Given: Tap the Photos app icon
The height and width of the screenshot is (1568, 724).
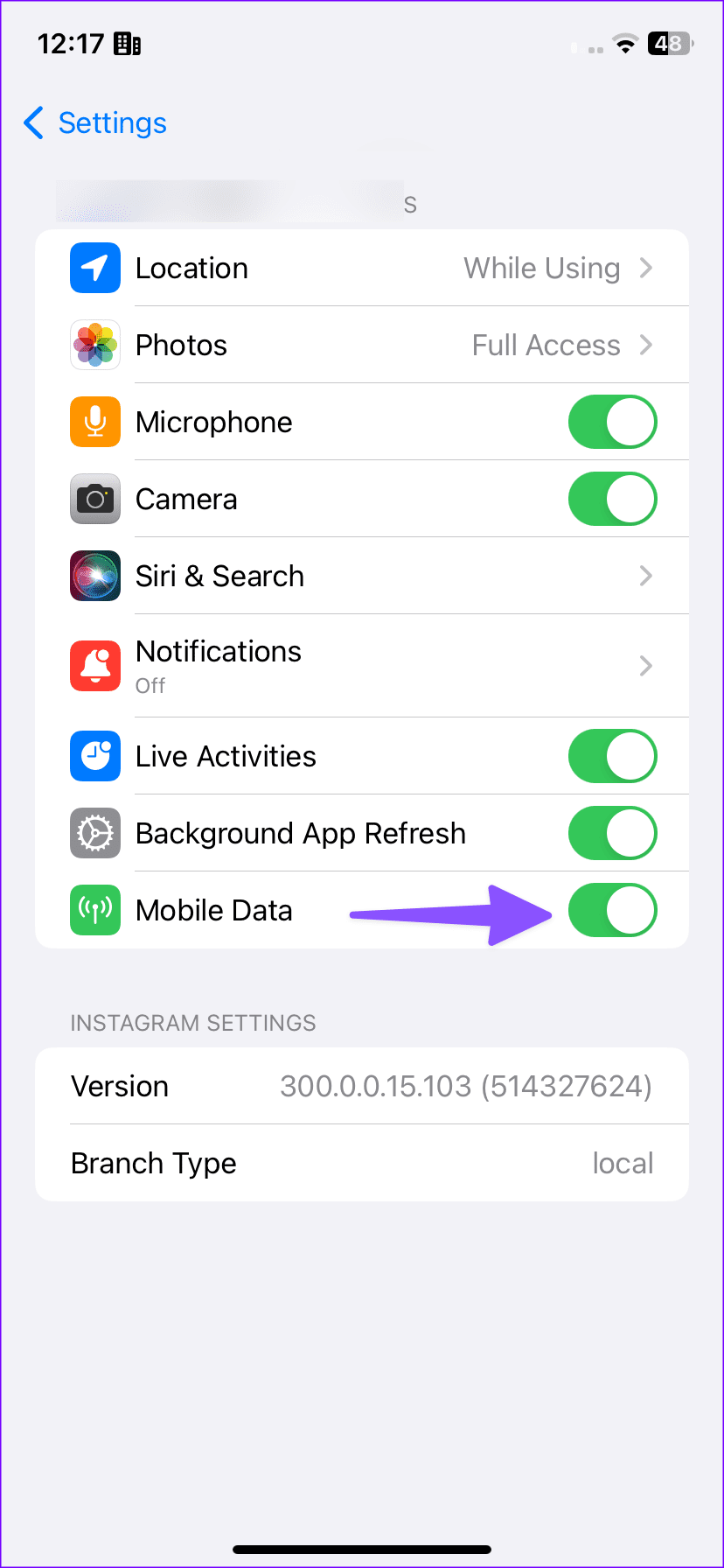Looking at the screenshot, I should 94,345.
